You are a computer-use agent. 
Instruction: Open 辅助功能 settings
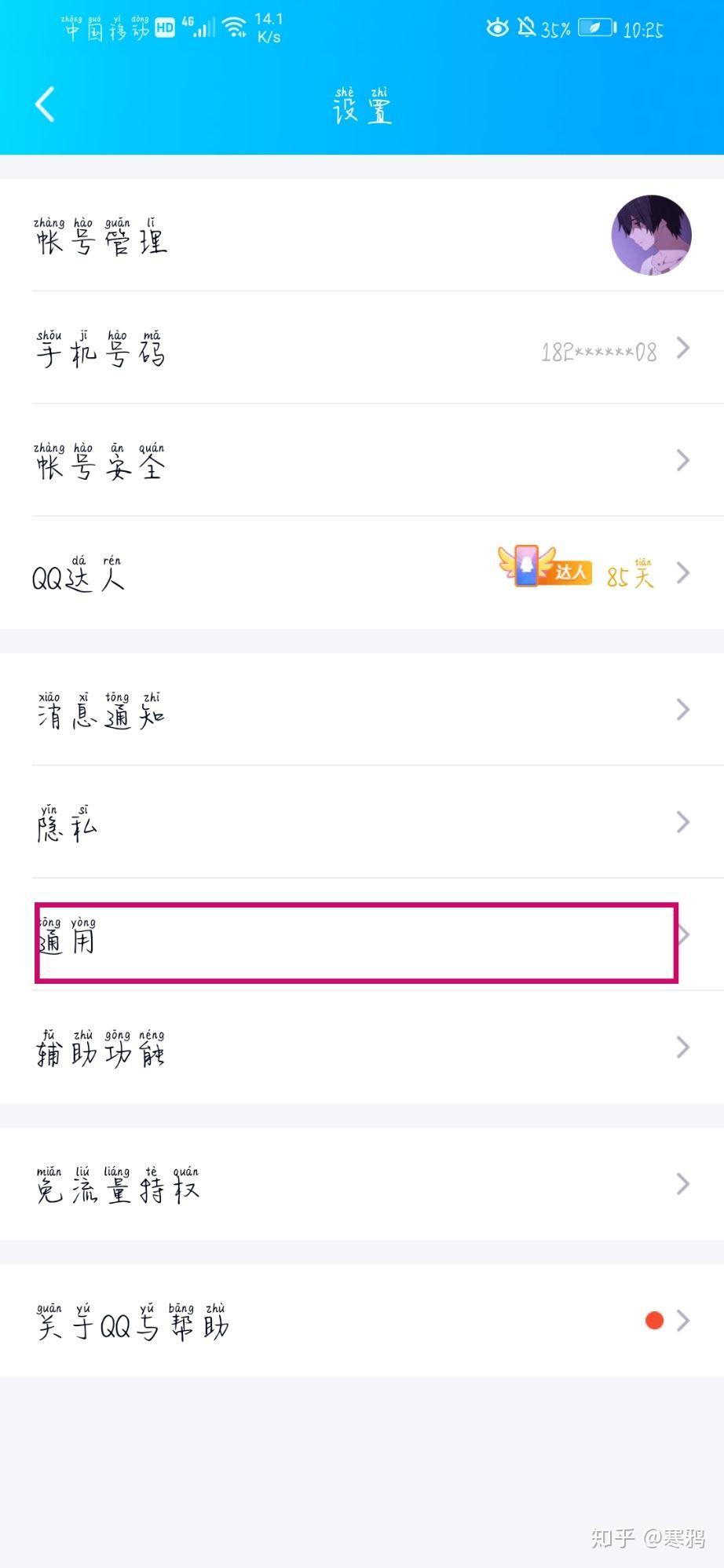coord(361,1047)
